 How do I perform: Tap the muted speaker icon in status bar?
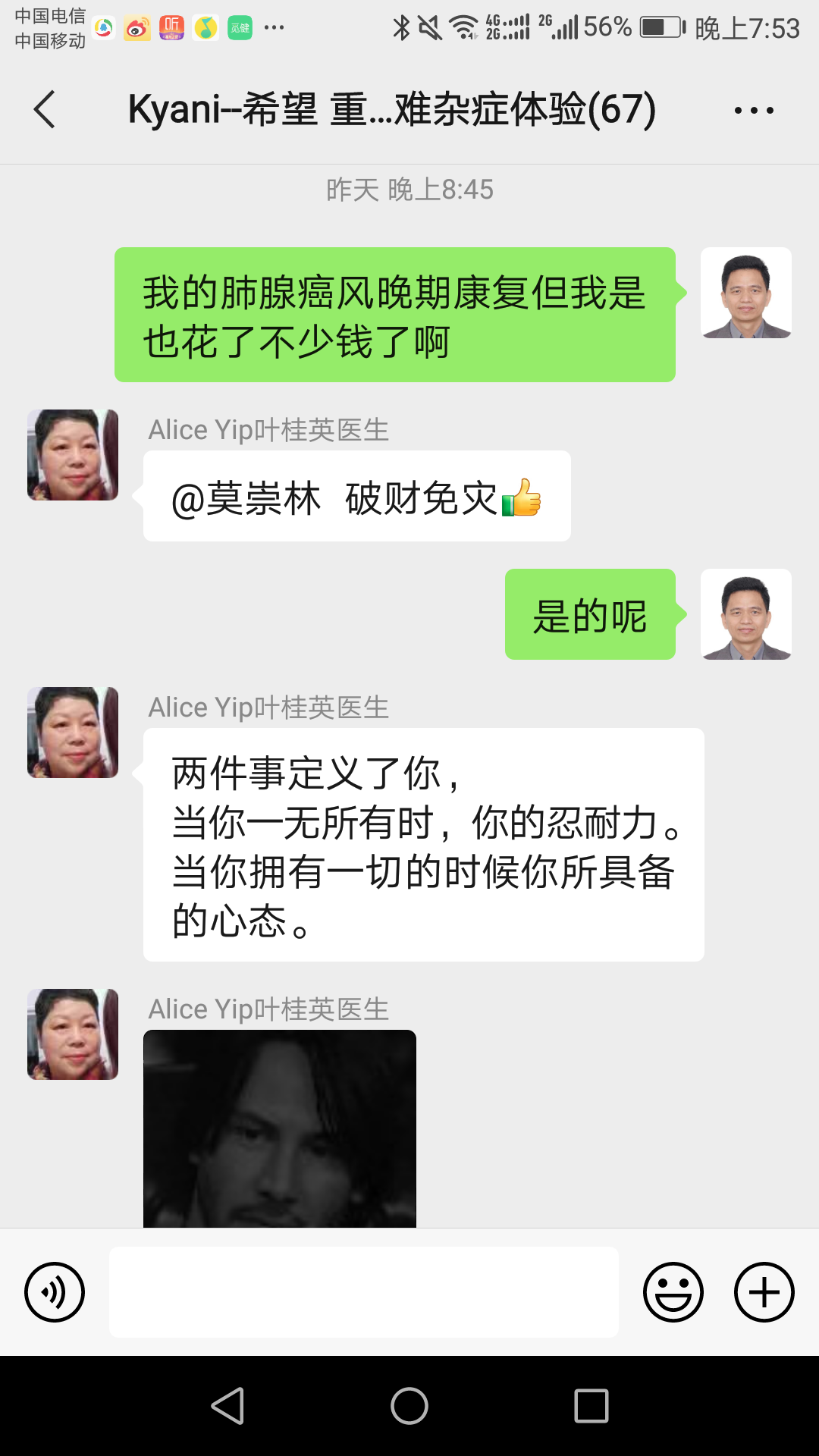tap(429, 26)
